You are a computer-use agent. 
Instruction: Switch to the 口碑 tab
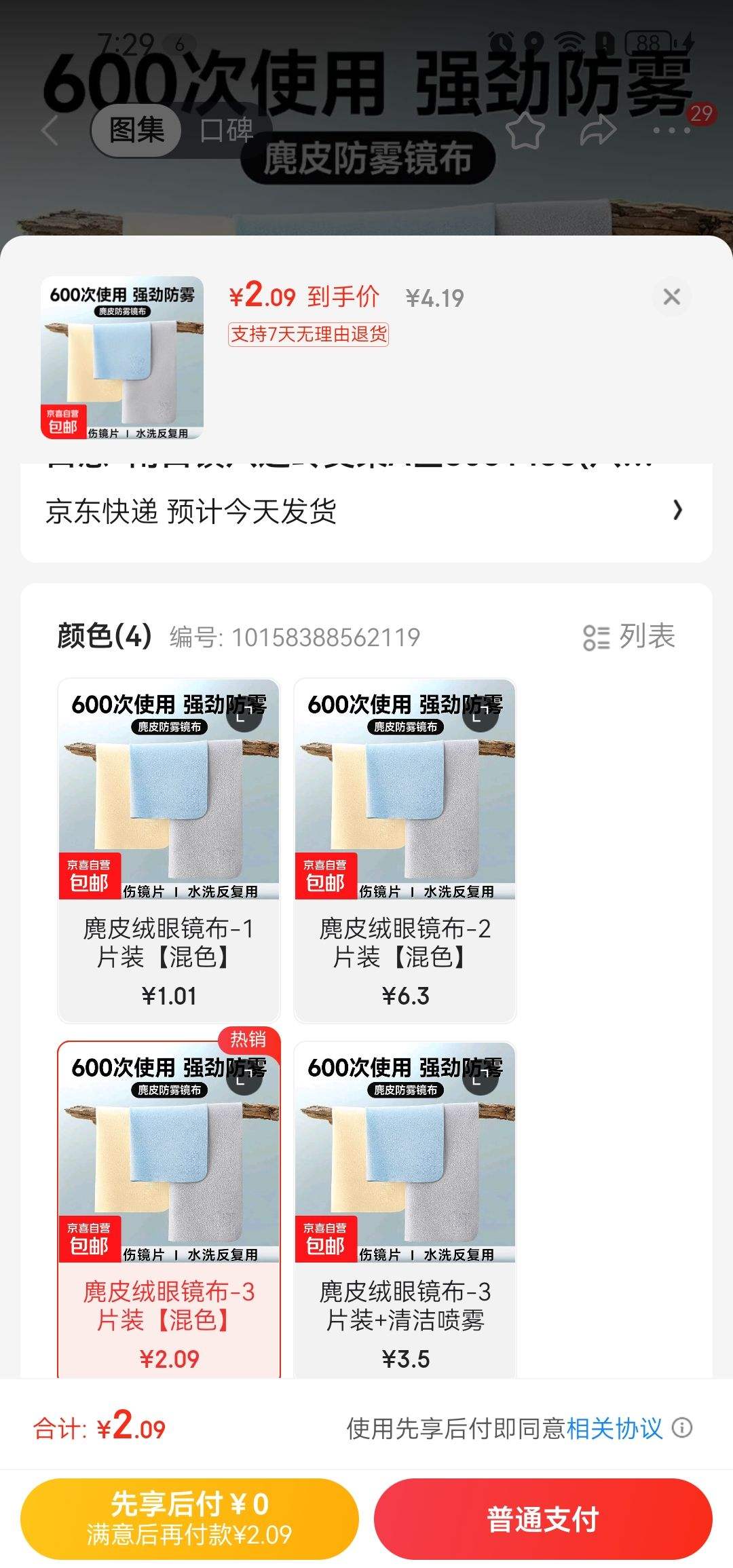point(226,130)
